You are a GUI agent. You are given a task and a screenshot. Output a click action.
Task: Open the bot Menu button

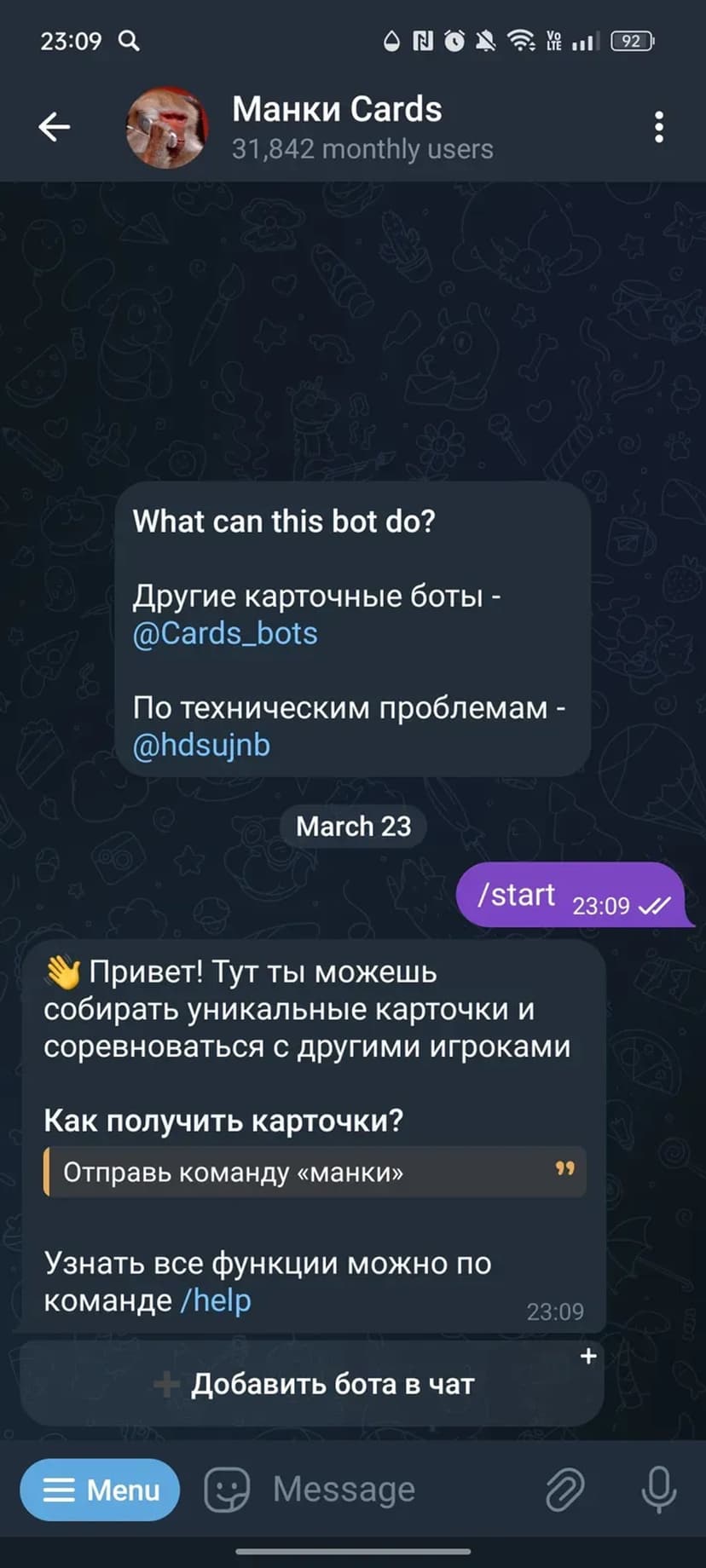[101, 1489]
